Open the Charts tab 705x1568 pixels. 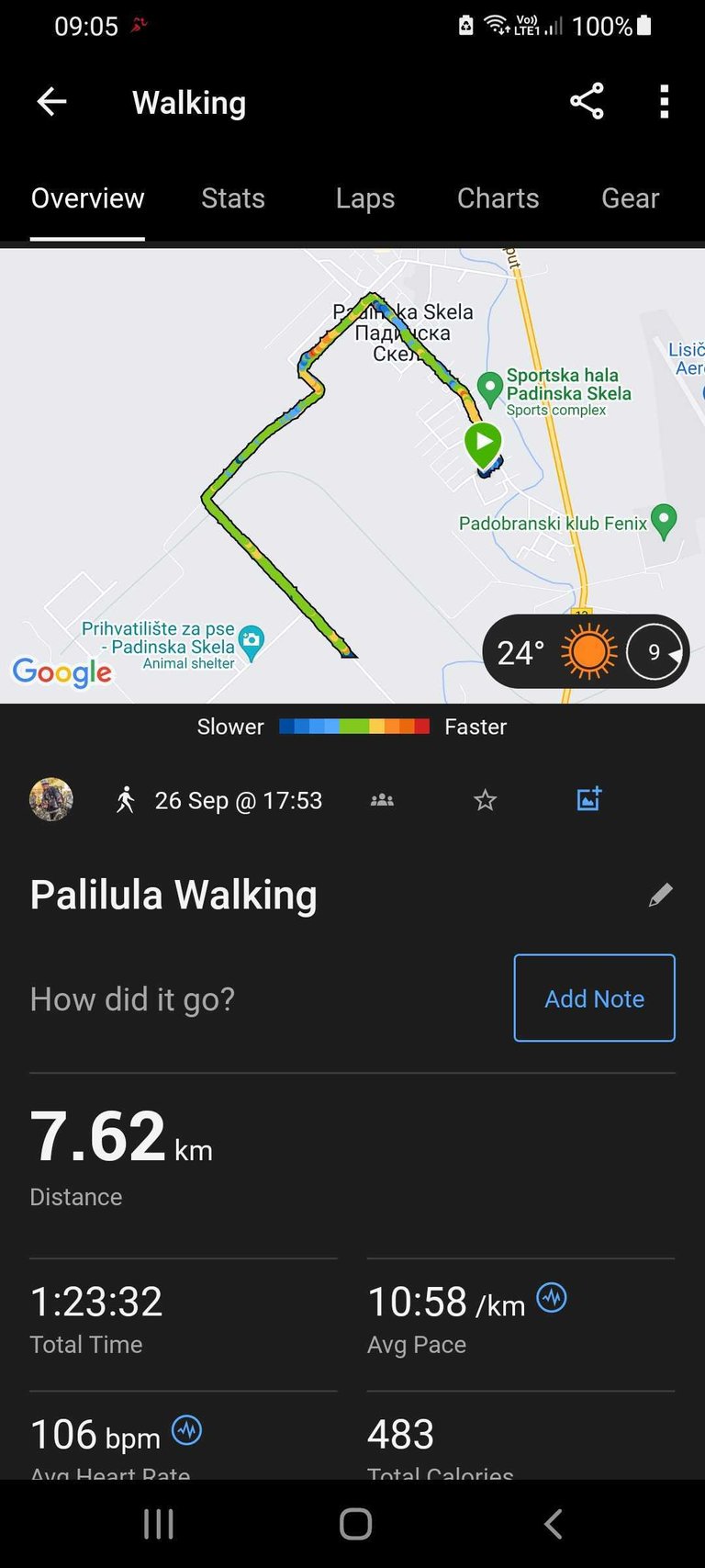pos(498,198)
